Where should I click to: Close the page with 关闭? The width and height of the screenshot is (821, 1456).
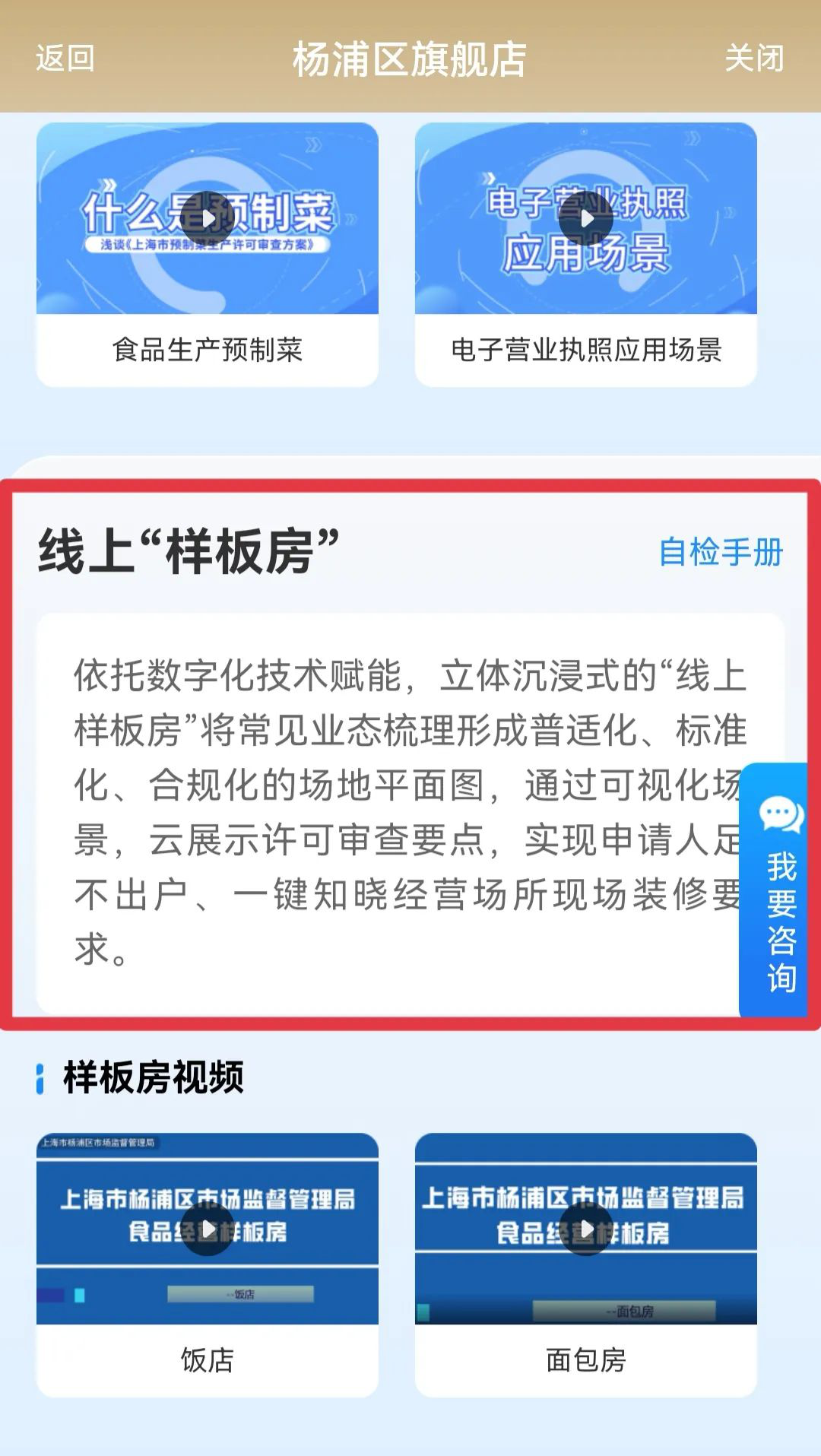[753, 59]
